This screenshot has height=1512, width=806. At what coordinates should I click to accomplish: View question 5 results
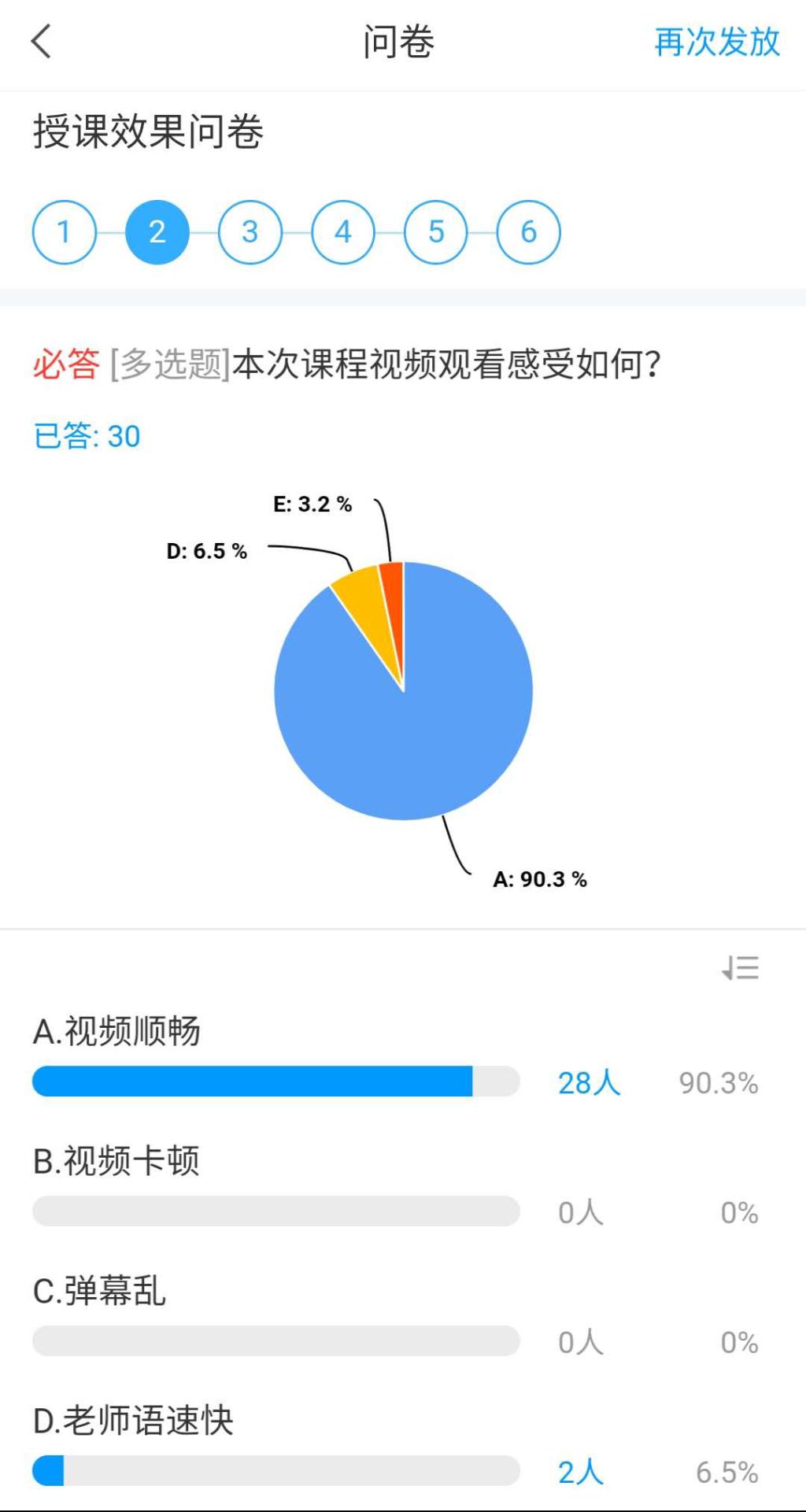(x=436, y=232)
